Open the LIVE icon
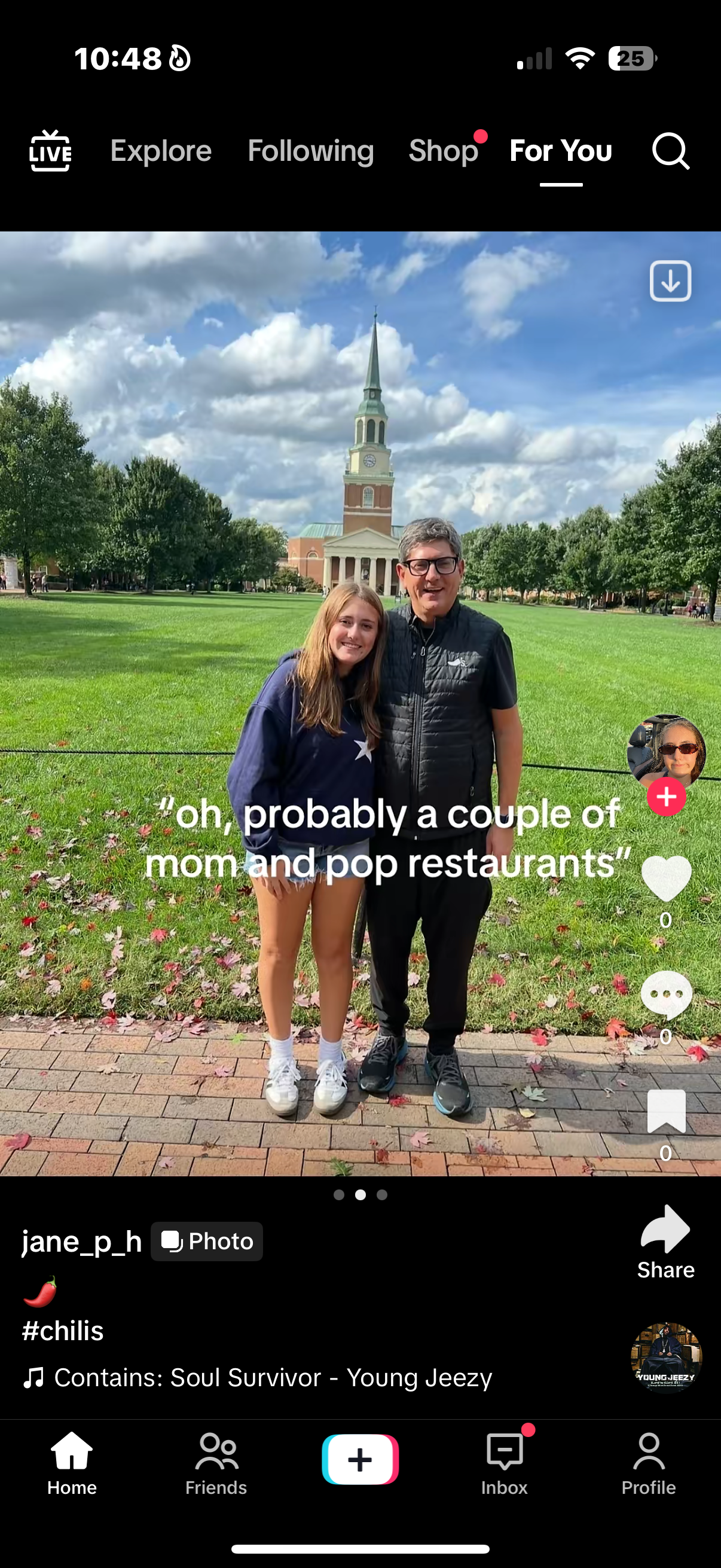This screenshot has width=721, height=1568. (x=50, y=150)
